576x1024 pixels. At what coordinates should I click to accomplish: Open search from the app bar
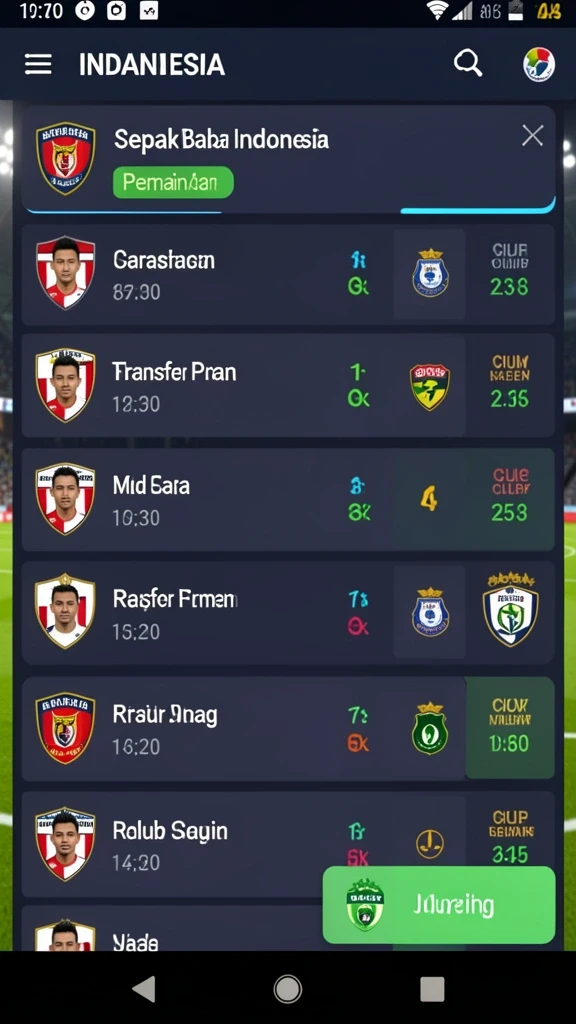tap(468, 64)
